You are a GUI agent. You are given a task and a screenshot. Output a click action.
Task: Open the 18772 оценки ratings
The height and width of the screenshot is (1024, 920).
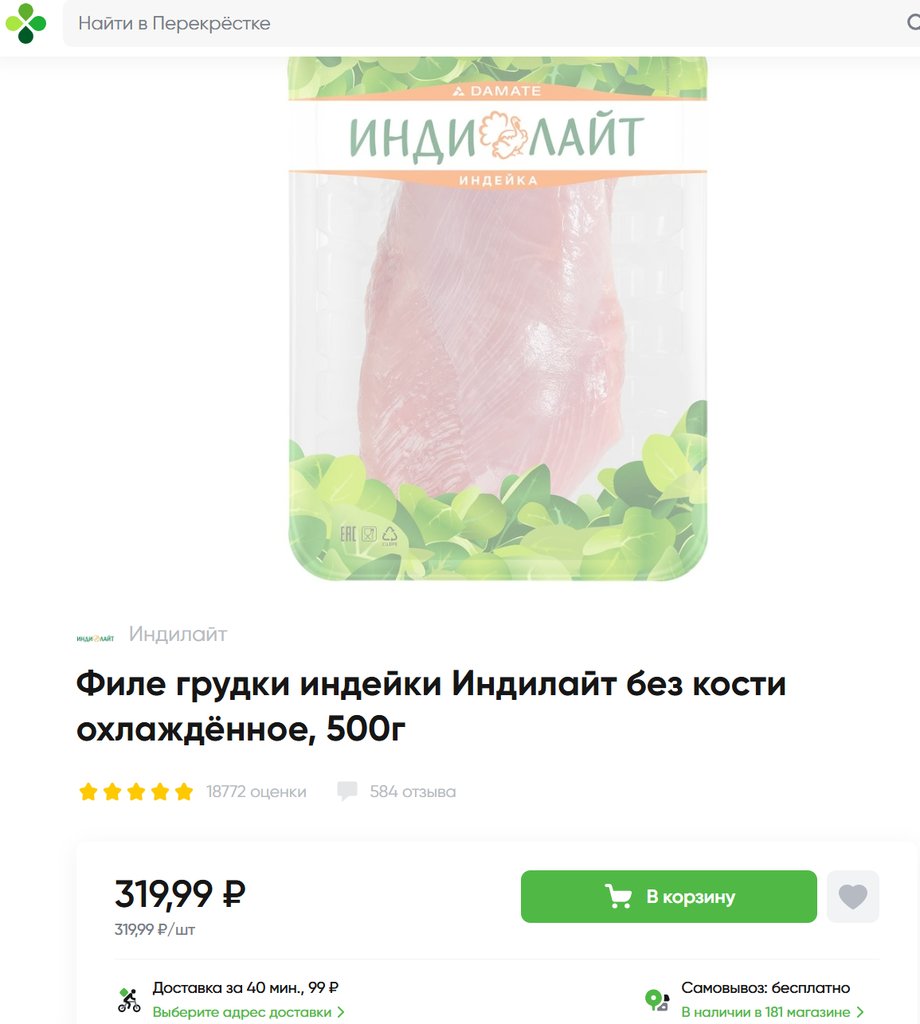256,792
